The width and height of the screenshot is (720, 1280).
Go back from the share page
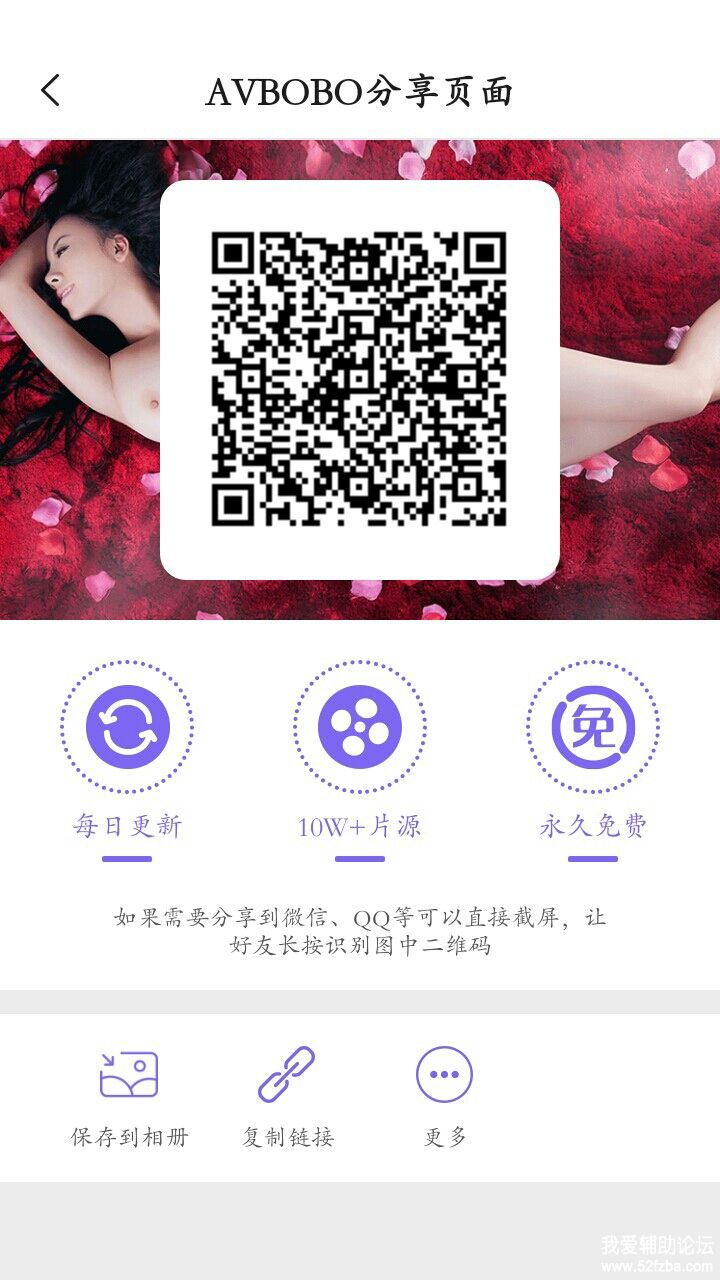click(51, 91)
